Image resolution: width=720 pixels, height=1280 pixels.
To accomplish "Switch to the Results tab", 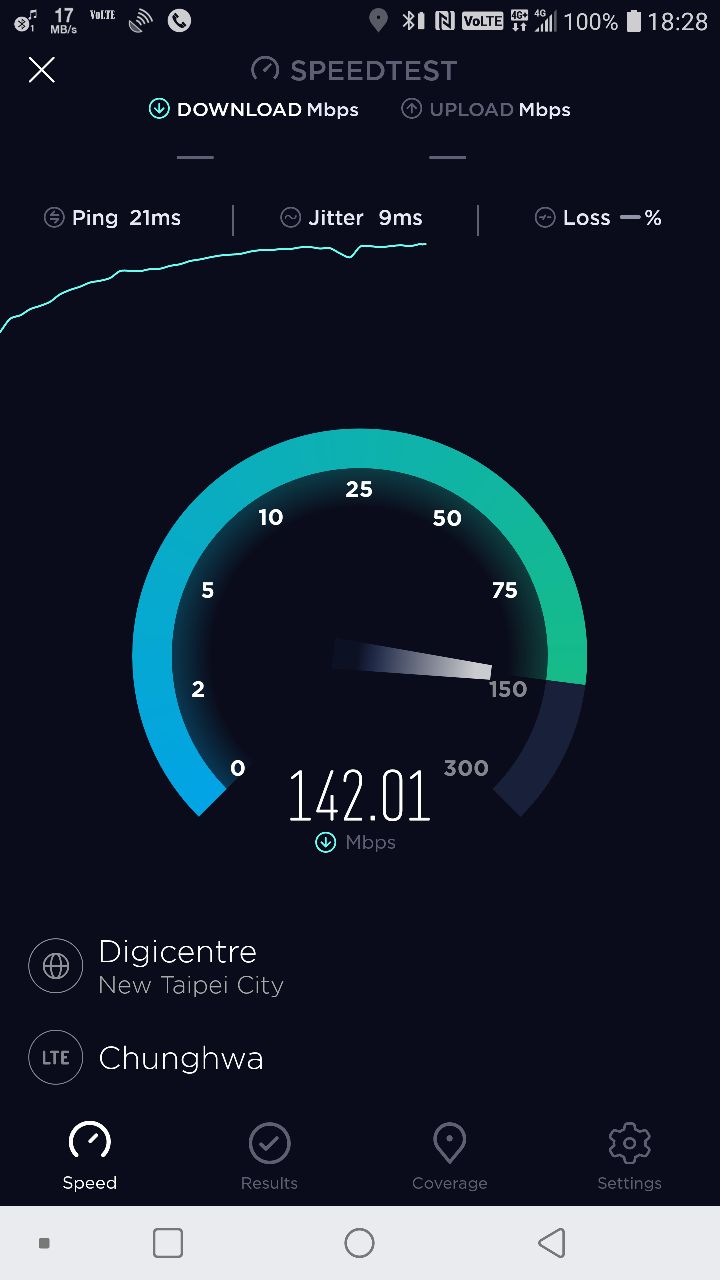I will coord(269,1156).
